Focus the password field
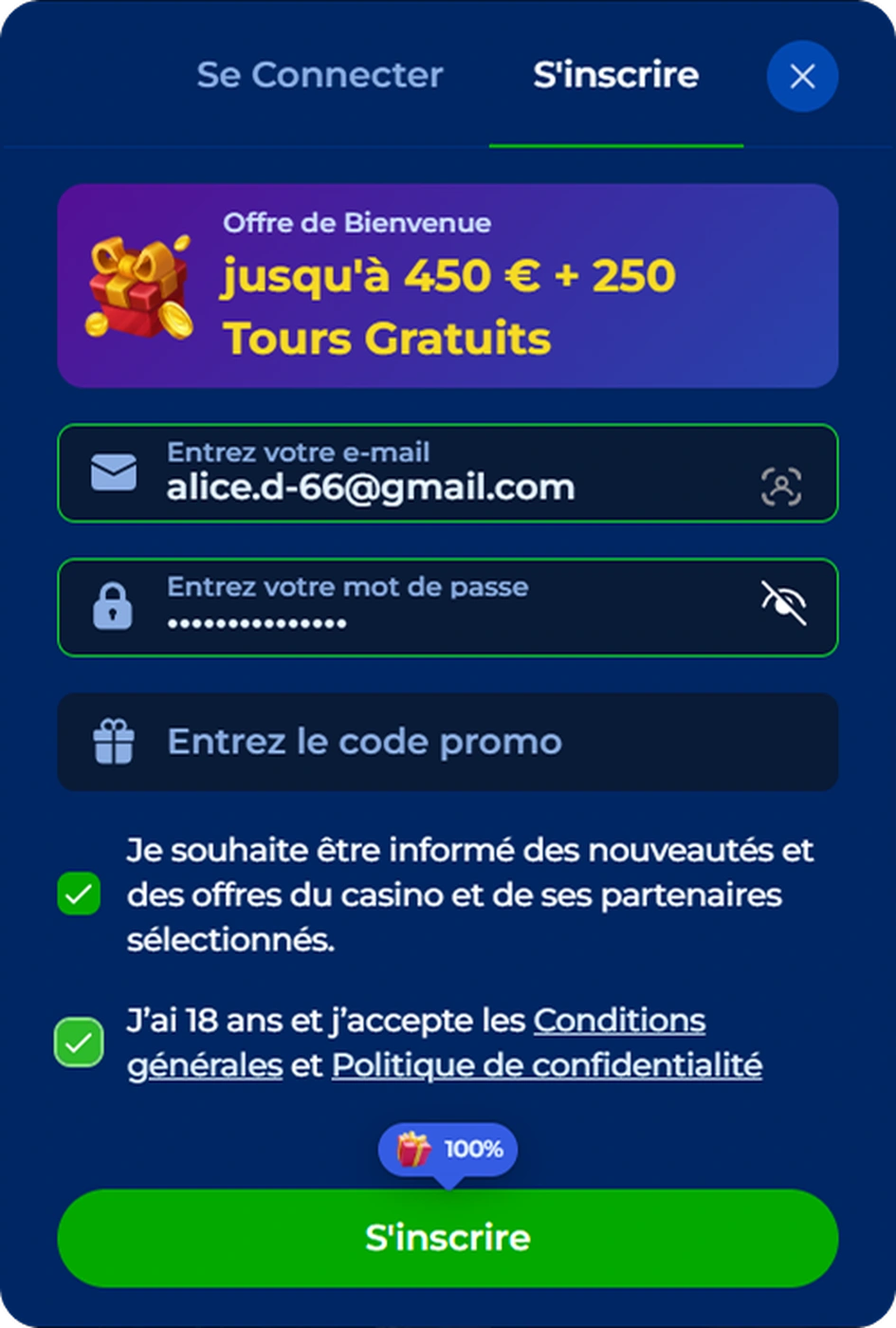This screenshot has width=896, height=1328. coord(427,621)
